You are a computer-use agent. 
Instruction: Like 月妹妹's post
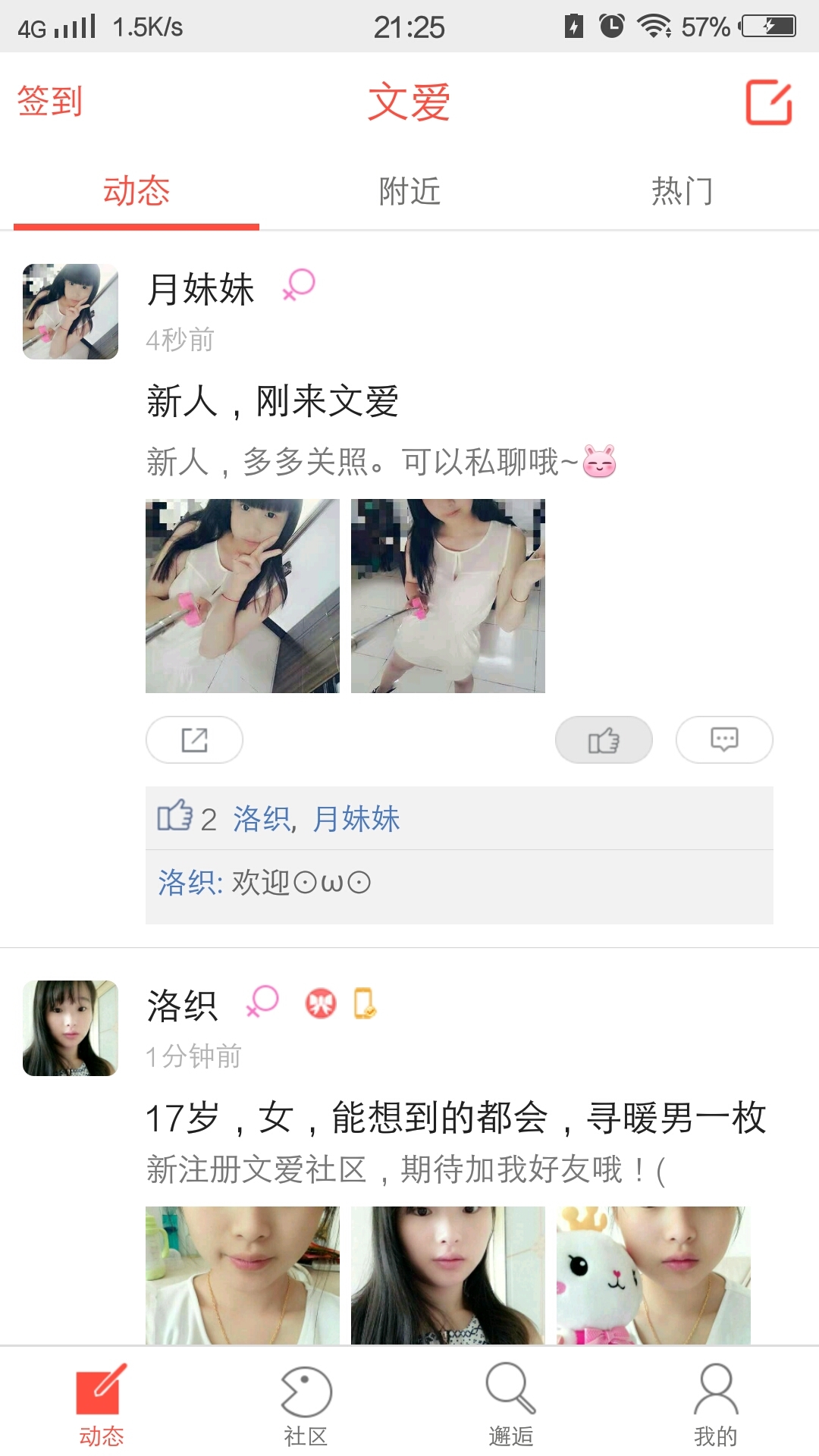pyautogui.click(x=604, y=739)
